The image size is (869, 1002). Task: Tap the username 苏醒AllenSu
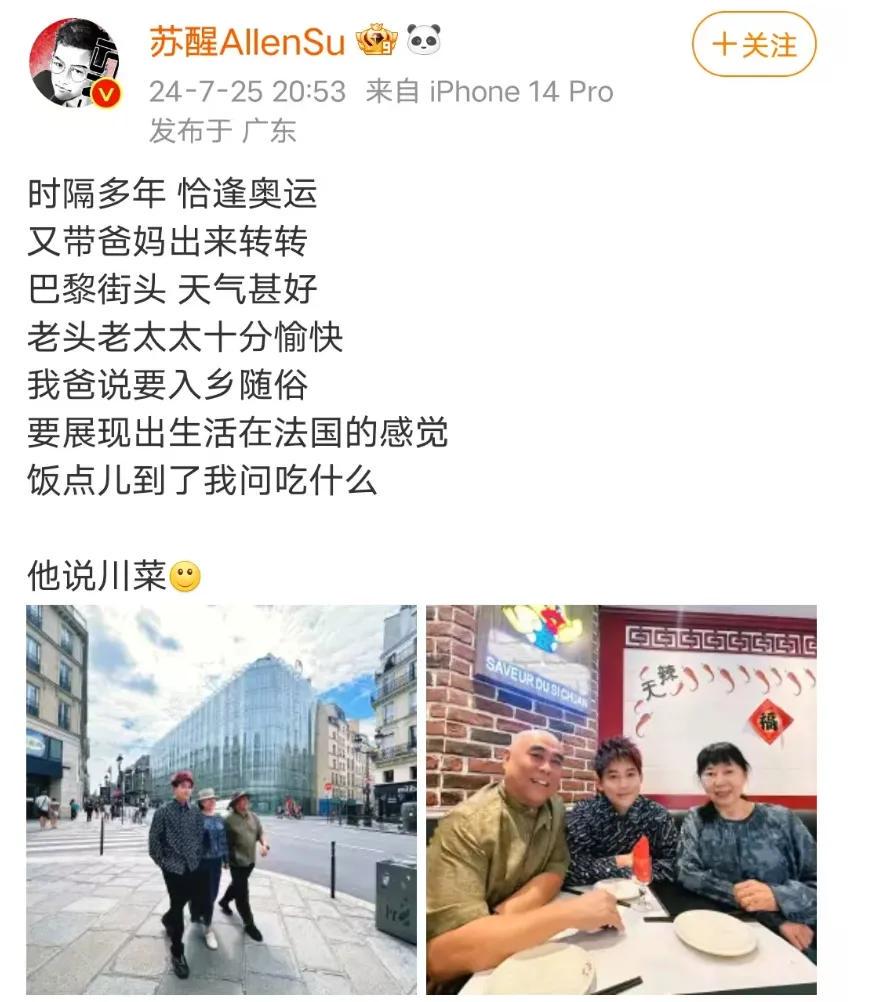click(247, 42)
